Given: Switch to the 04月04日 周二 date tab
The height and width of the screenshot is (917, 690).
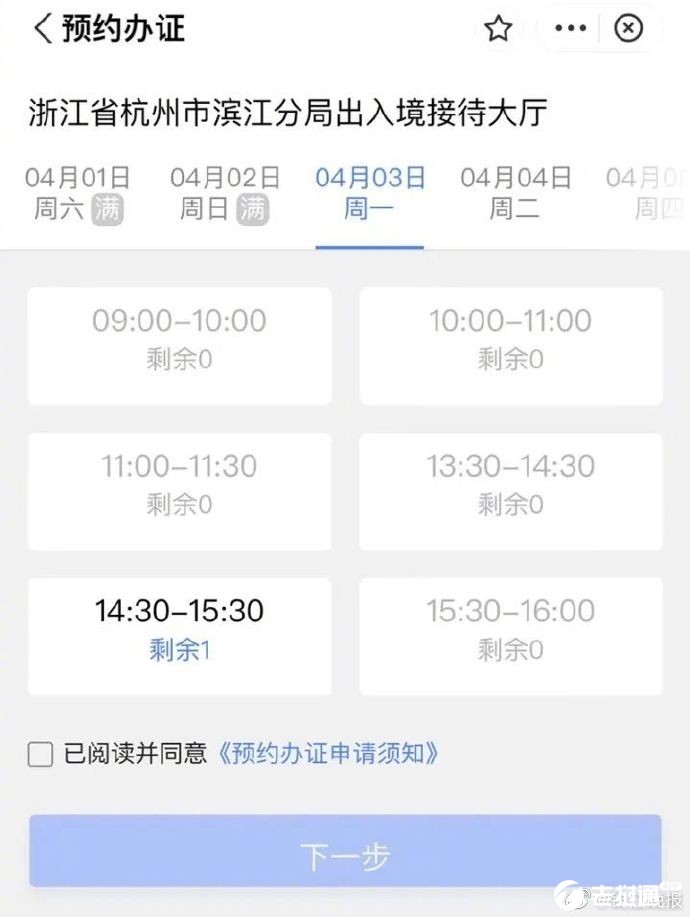Looking at the screenshot, I should tap(515, 193).
